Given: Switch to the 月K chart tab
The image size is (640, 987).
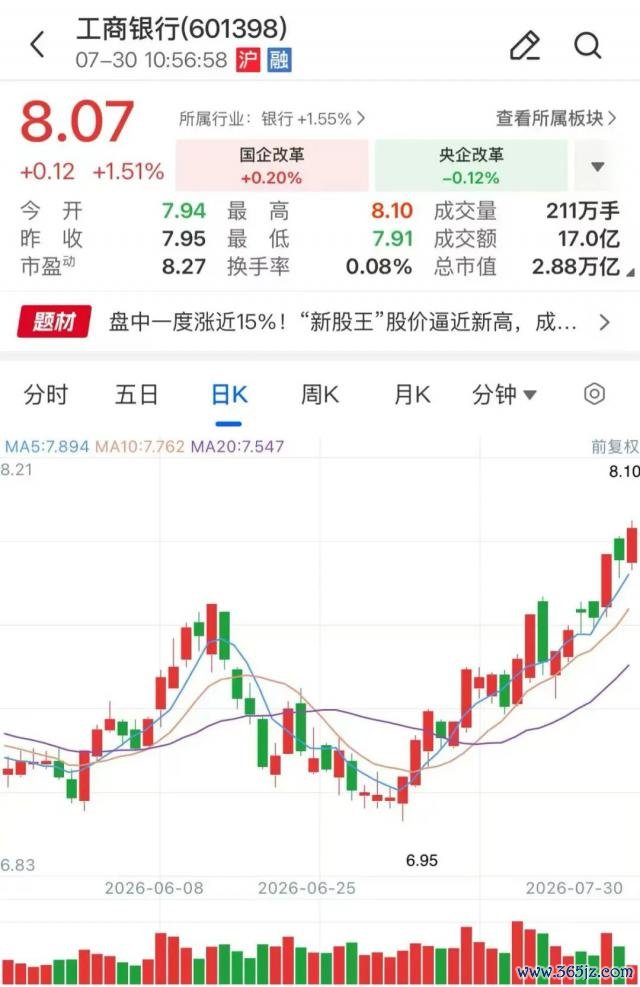Looking at the screenshot, I should pos(412,395).
